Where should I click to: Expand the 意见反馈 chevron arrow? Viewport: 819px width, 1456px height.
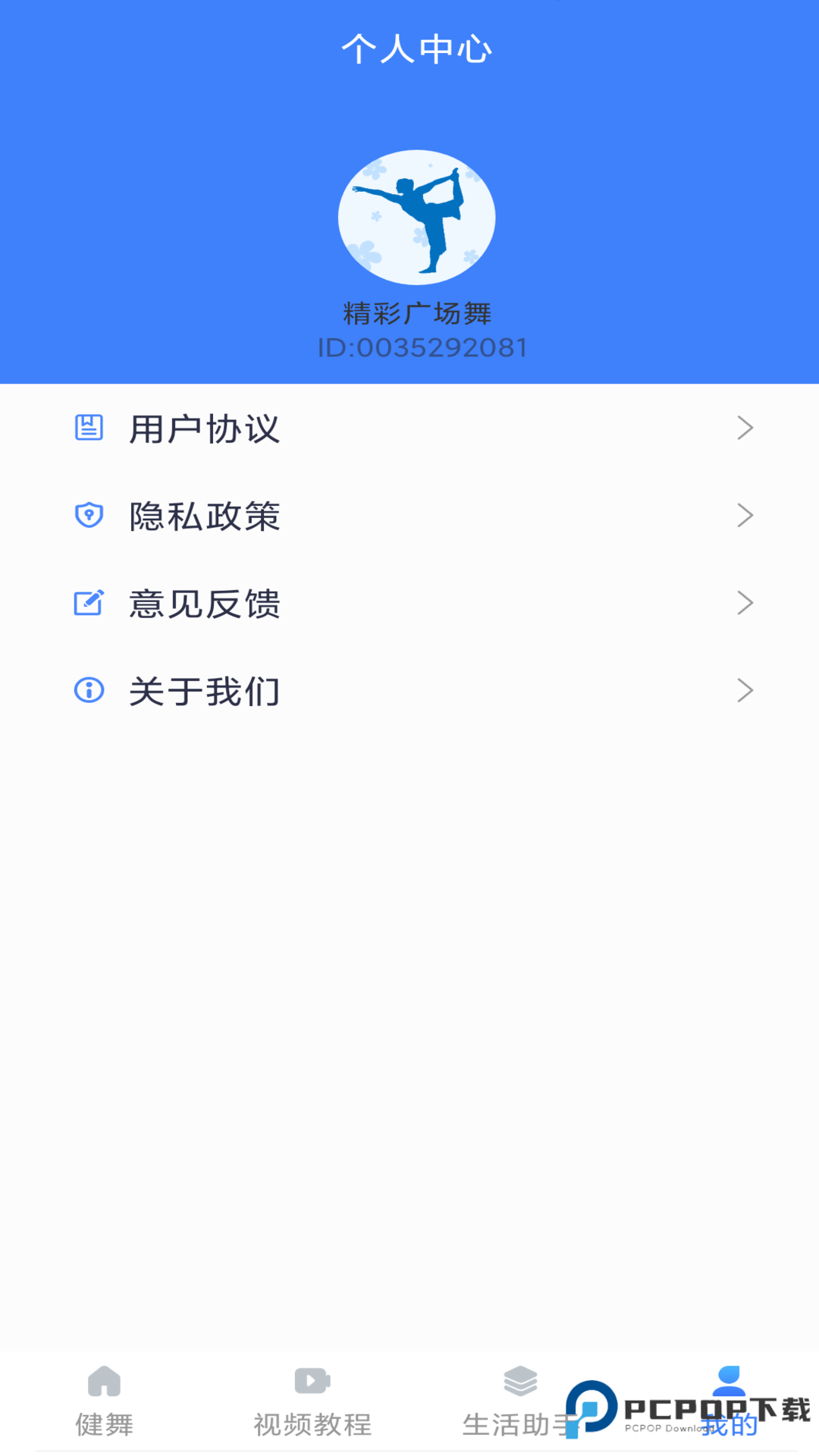(x=745, y=603)
